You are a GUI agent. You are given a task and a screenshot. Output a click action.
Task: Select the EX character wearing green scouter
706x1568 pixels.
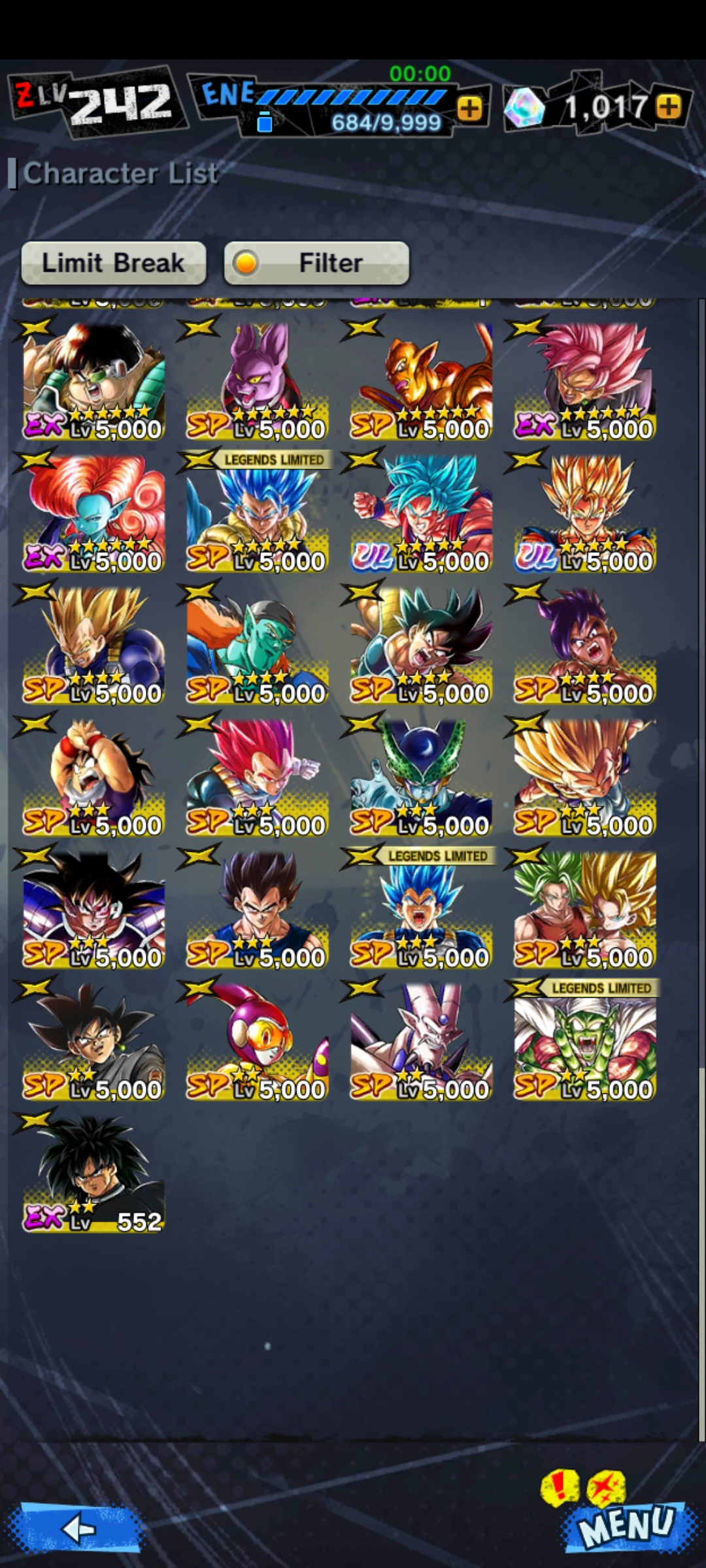pyautogui.click(x=93, y=380)
